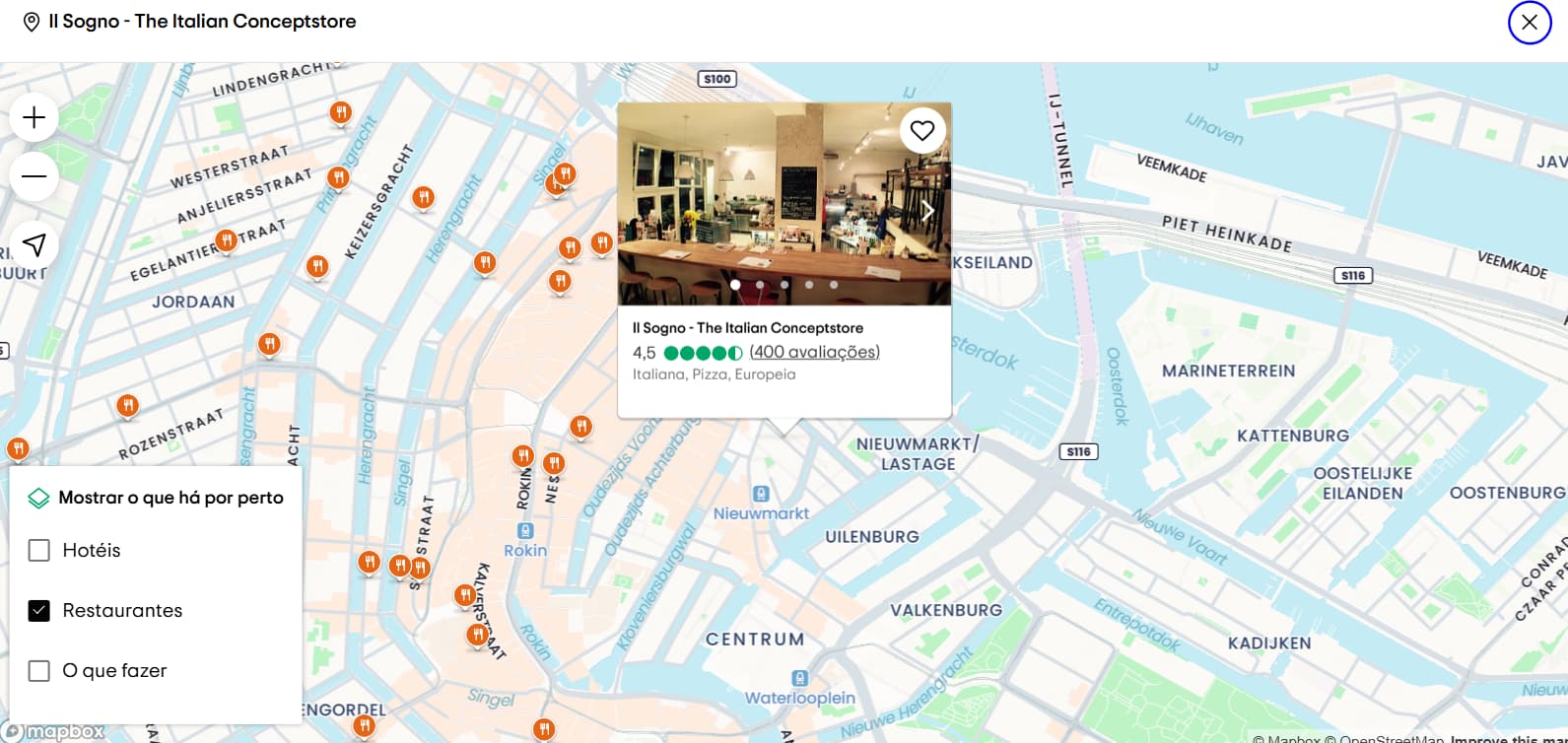Show next photo of Il Sogno
Screen dimensions: 1568x743
927,210
